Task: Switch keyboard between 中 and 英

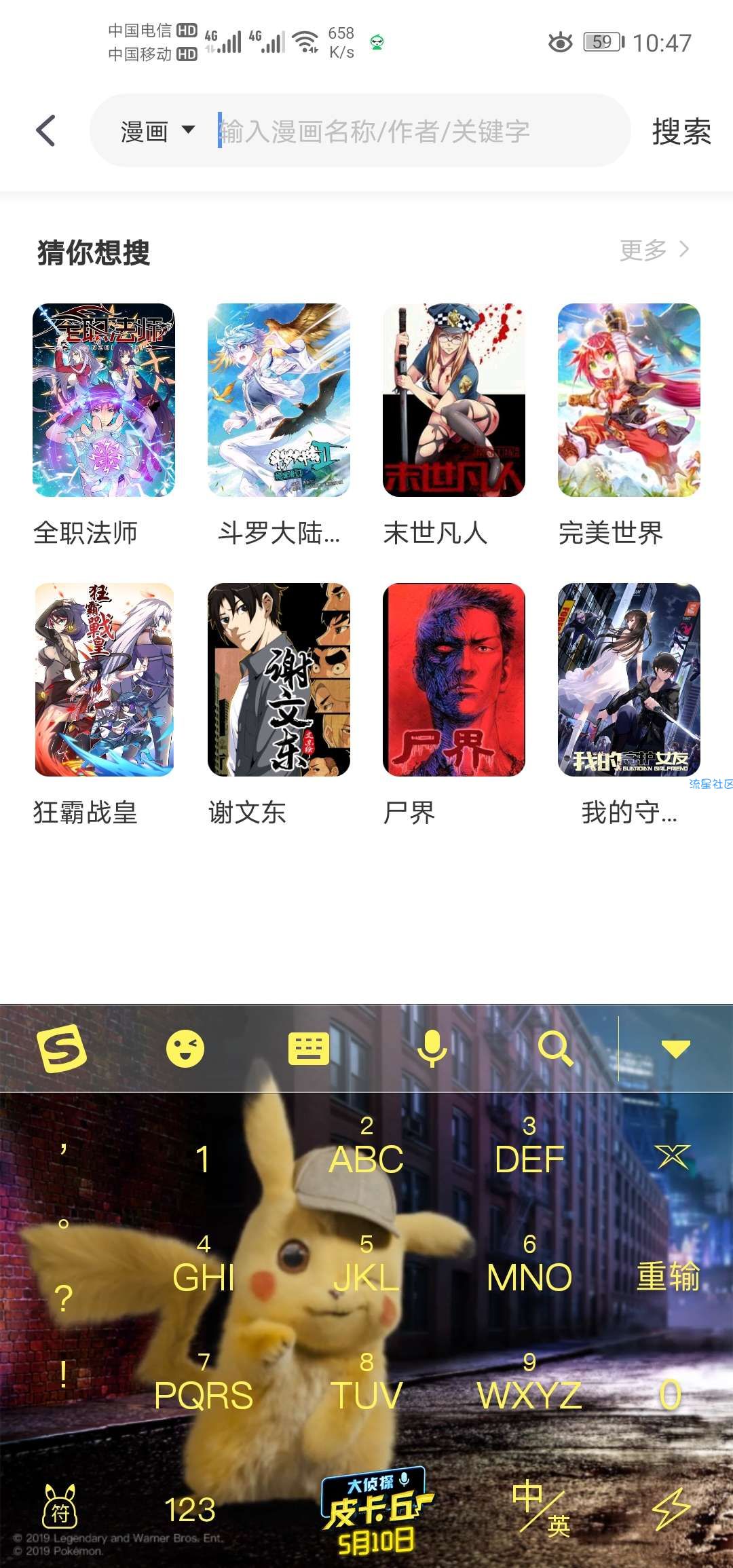Action: pos(542,1508)
